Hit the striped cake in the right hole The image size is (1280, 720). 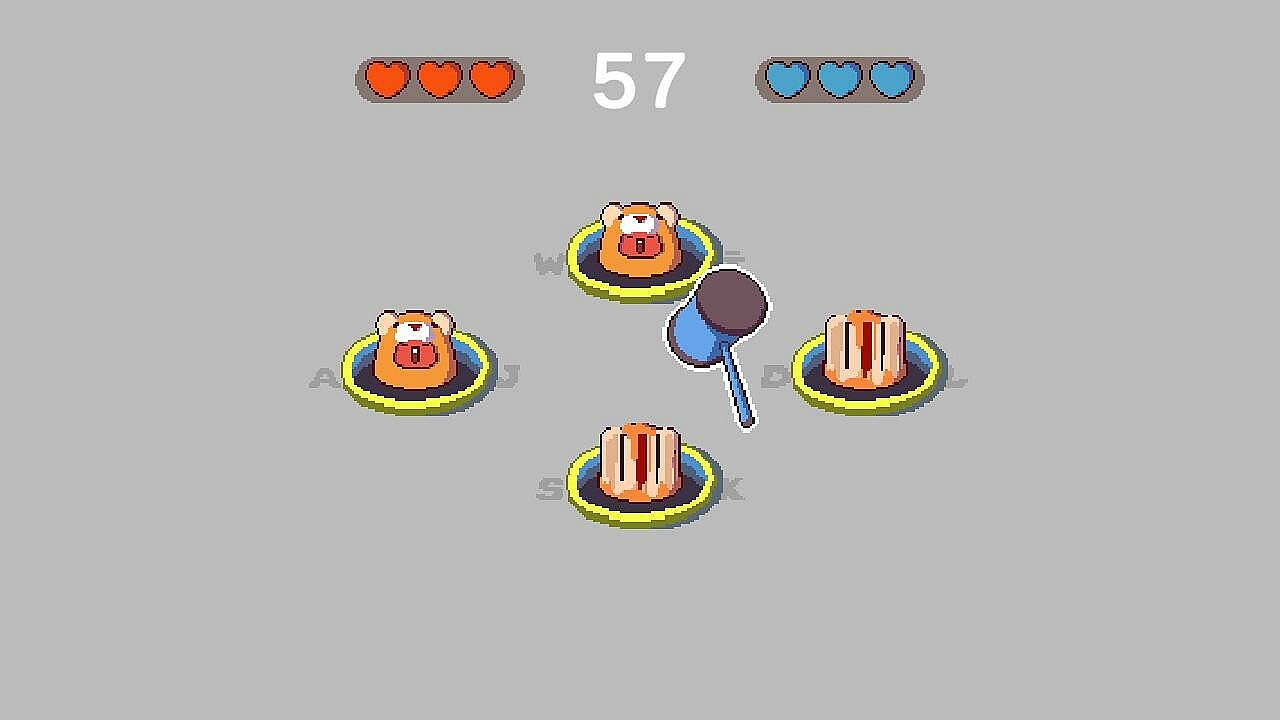click(865, 349)
